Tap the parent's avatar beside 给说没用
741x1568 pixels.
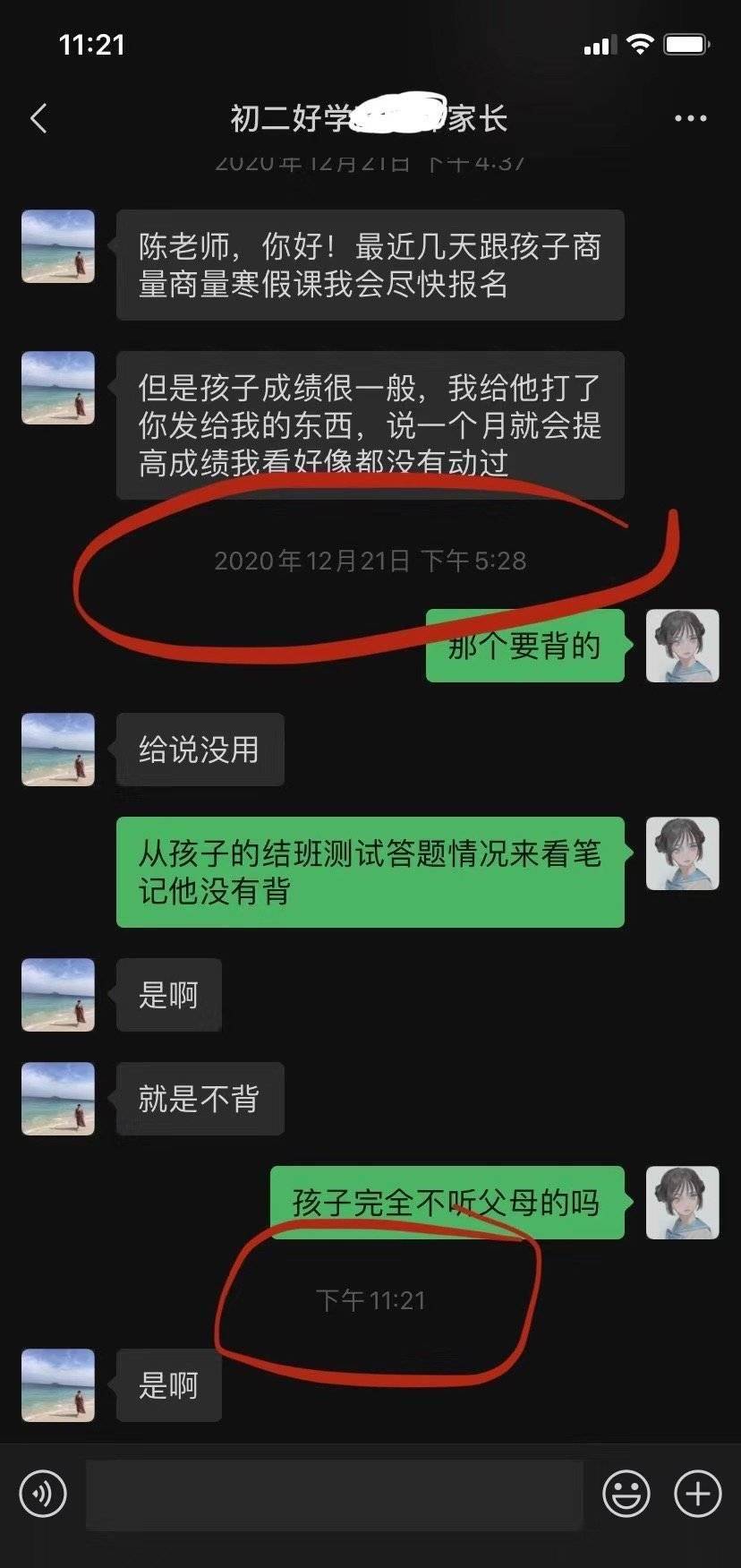point(58,750)
